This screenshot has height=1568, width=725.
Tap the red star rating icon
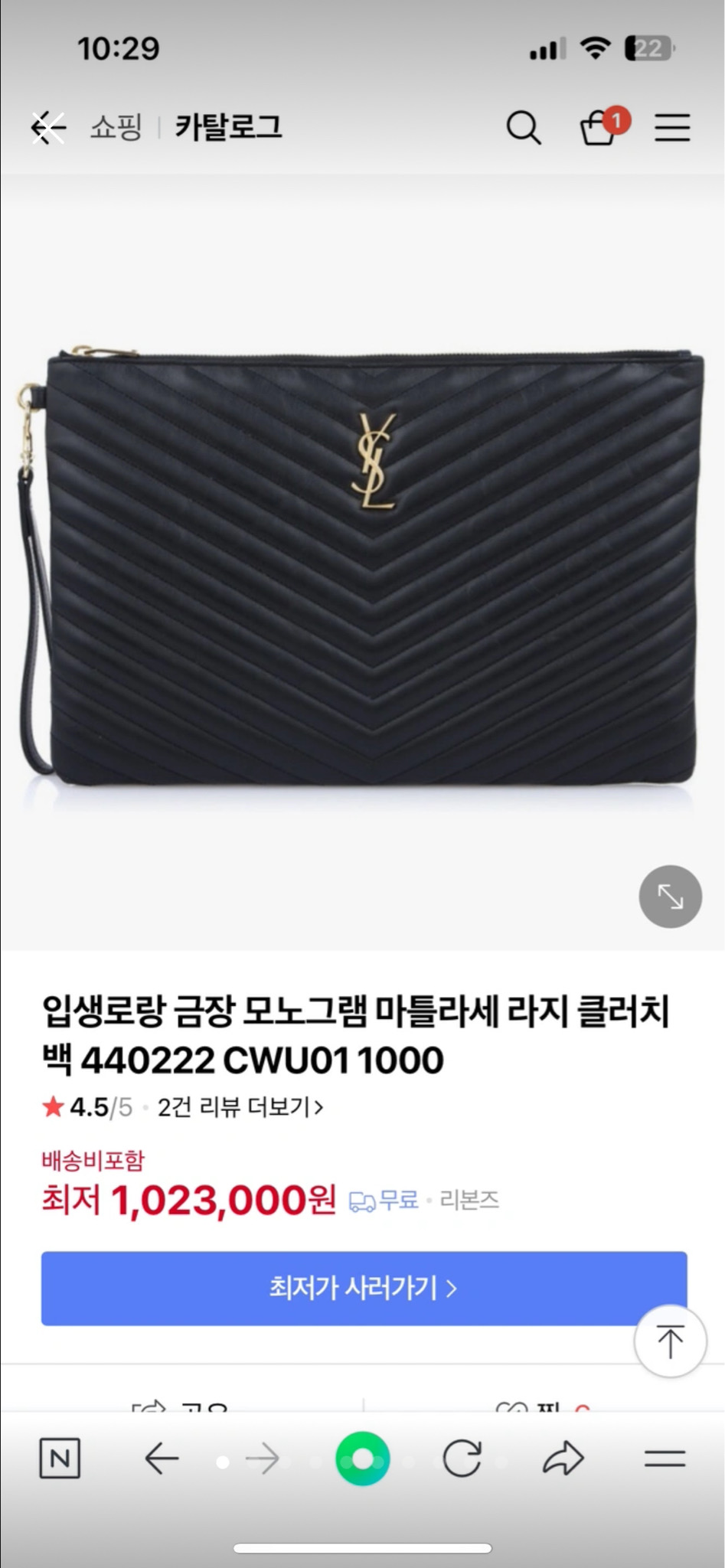click(51, 1107)
